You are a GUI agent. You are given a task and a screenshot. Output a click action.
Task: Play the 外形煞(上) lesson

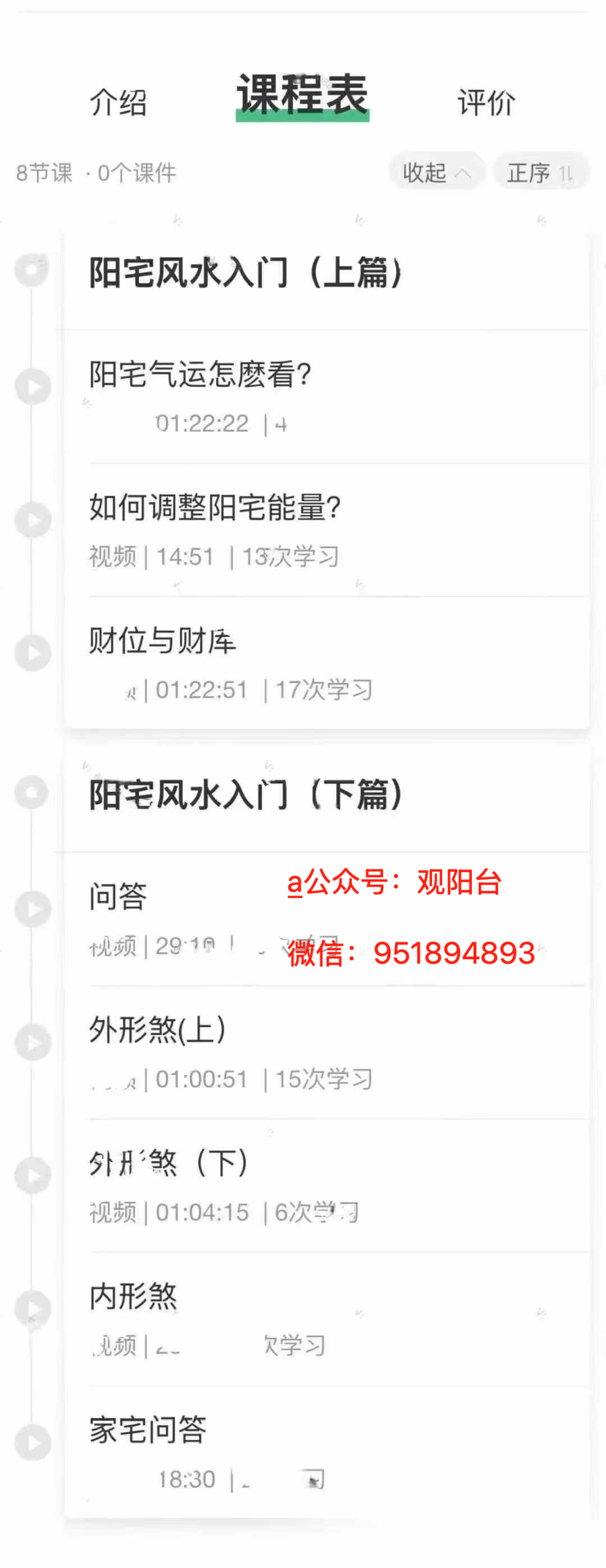click(x=157, y=1030)
